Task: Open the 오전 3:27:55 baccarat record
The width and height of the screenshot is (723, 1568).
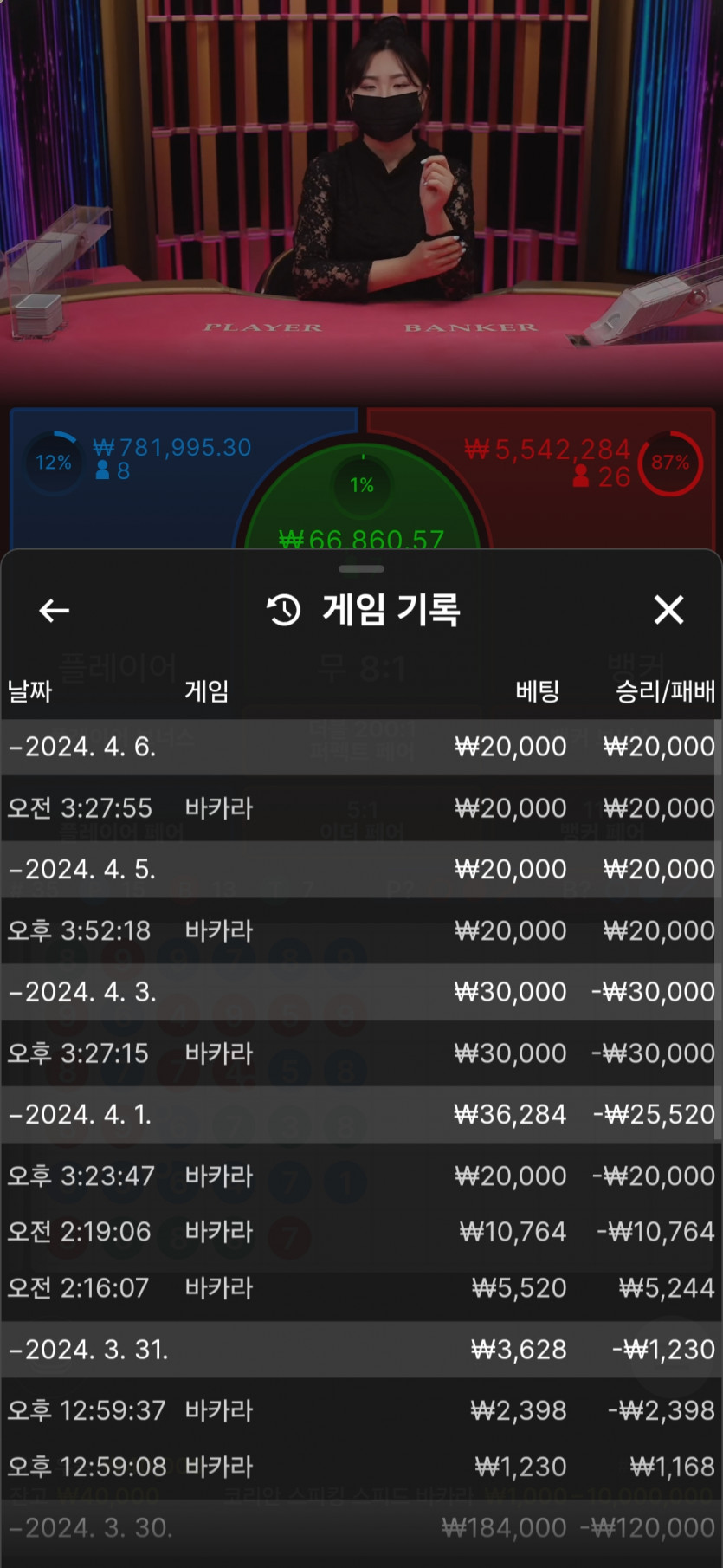Action: [x=361, y=808]
